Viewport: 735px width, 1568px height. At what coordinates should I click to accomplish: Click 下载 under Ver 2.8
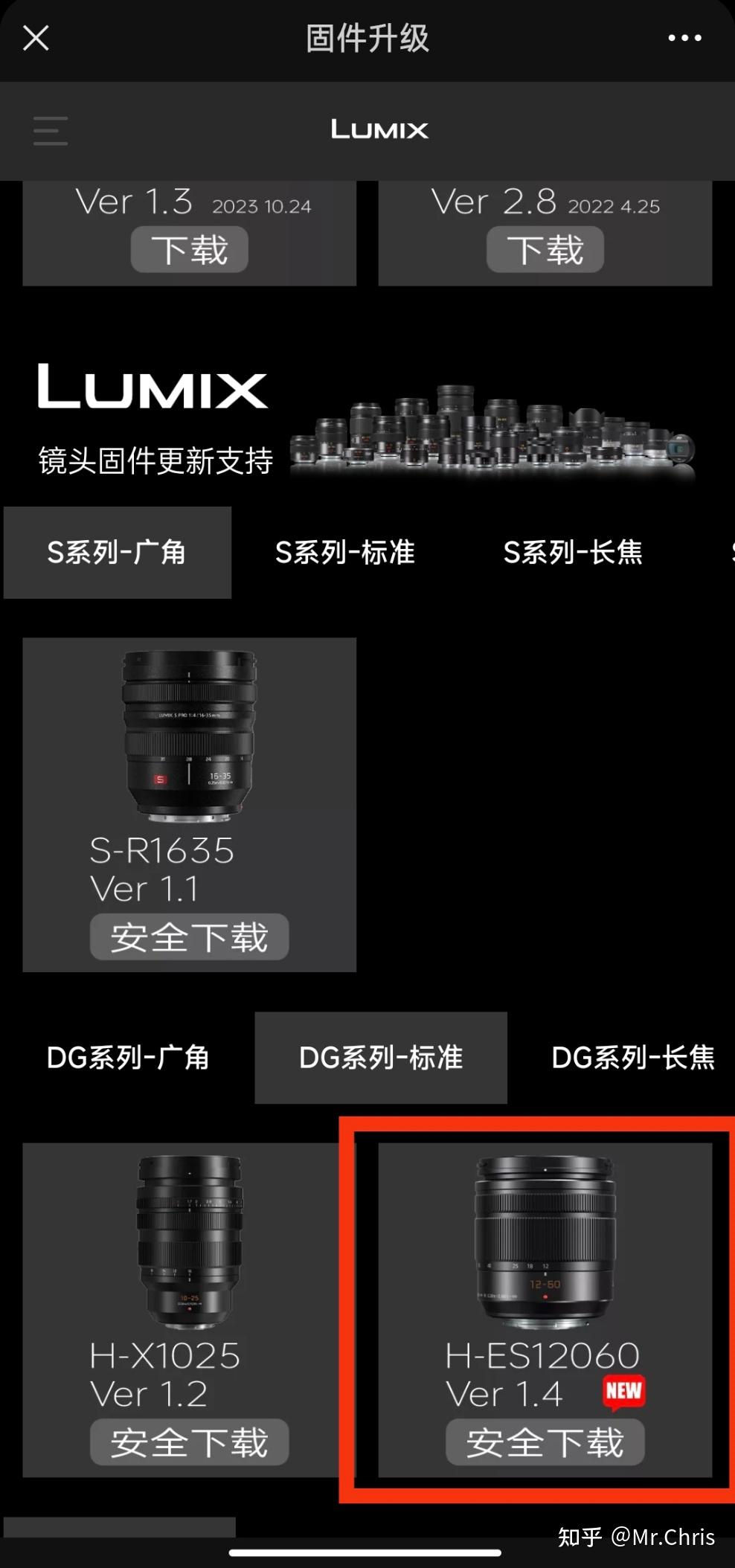545,250
